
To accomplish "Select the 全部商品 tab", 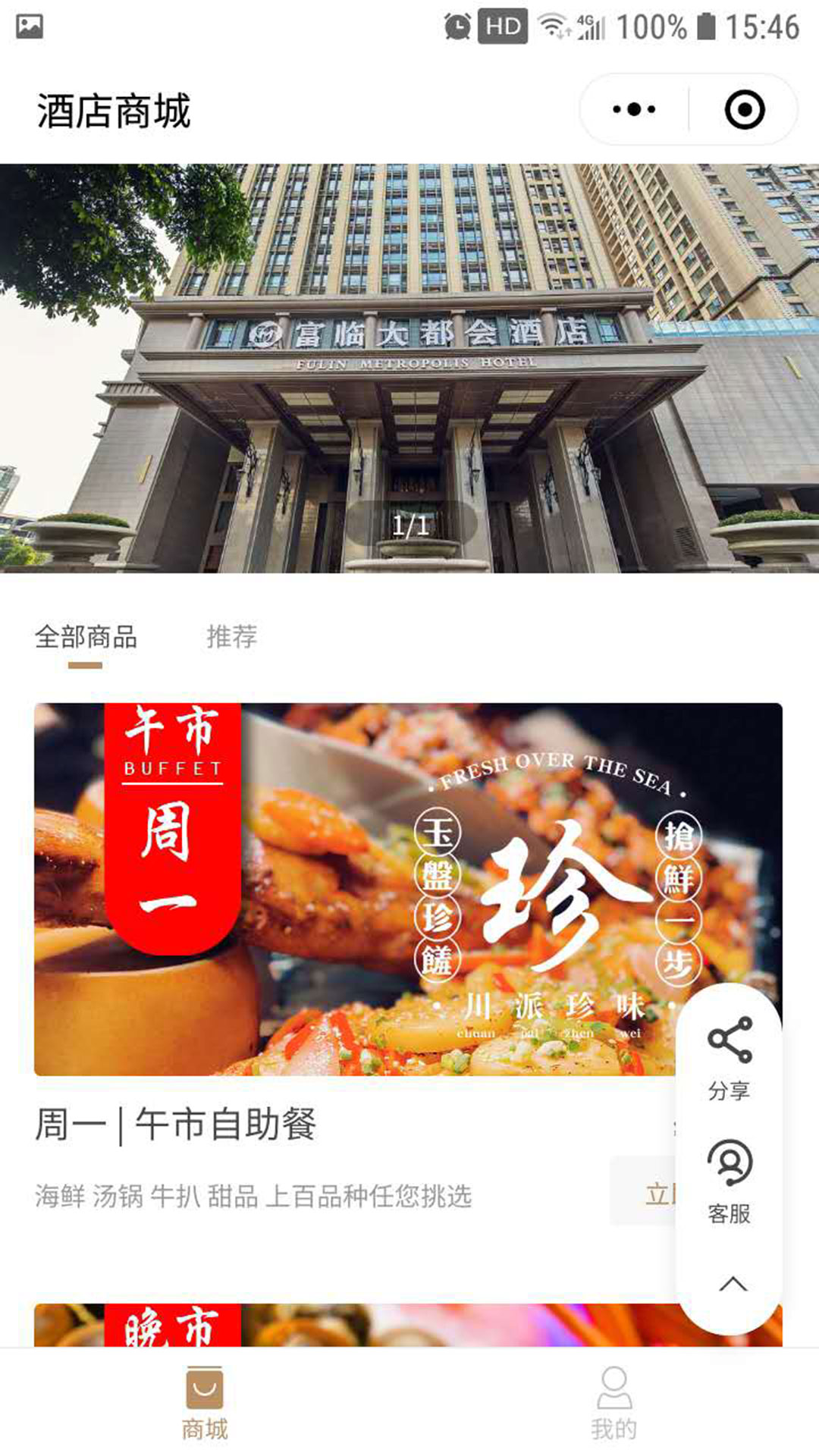I will click(x=86, y=637).
